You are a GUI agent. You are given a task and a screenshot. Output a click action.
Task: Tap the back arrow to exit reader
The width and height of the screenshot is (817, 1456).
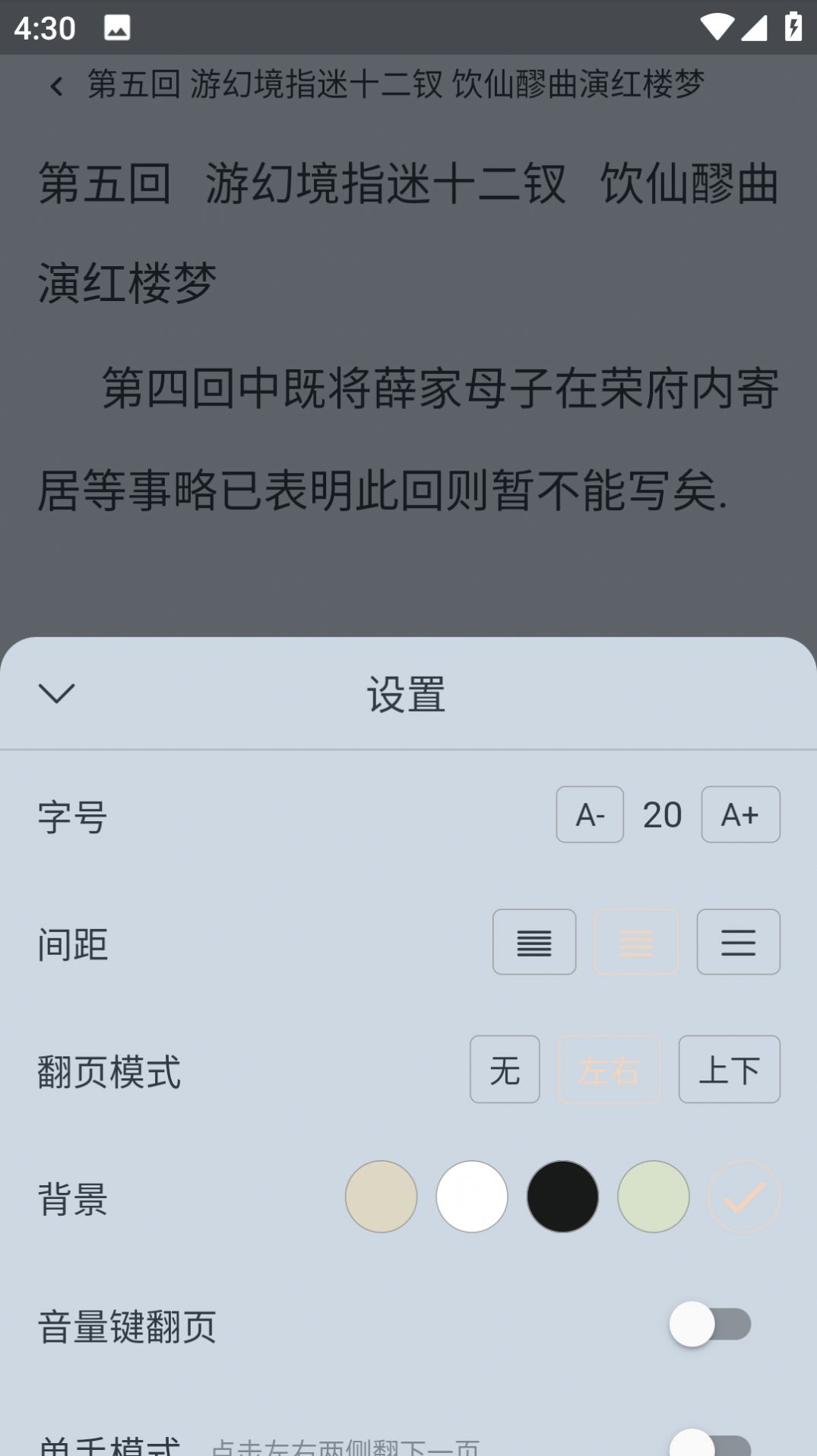(56, 85)
